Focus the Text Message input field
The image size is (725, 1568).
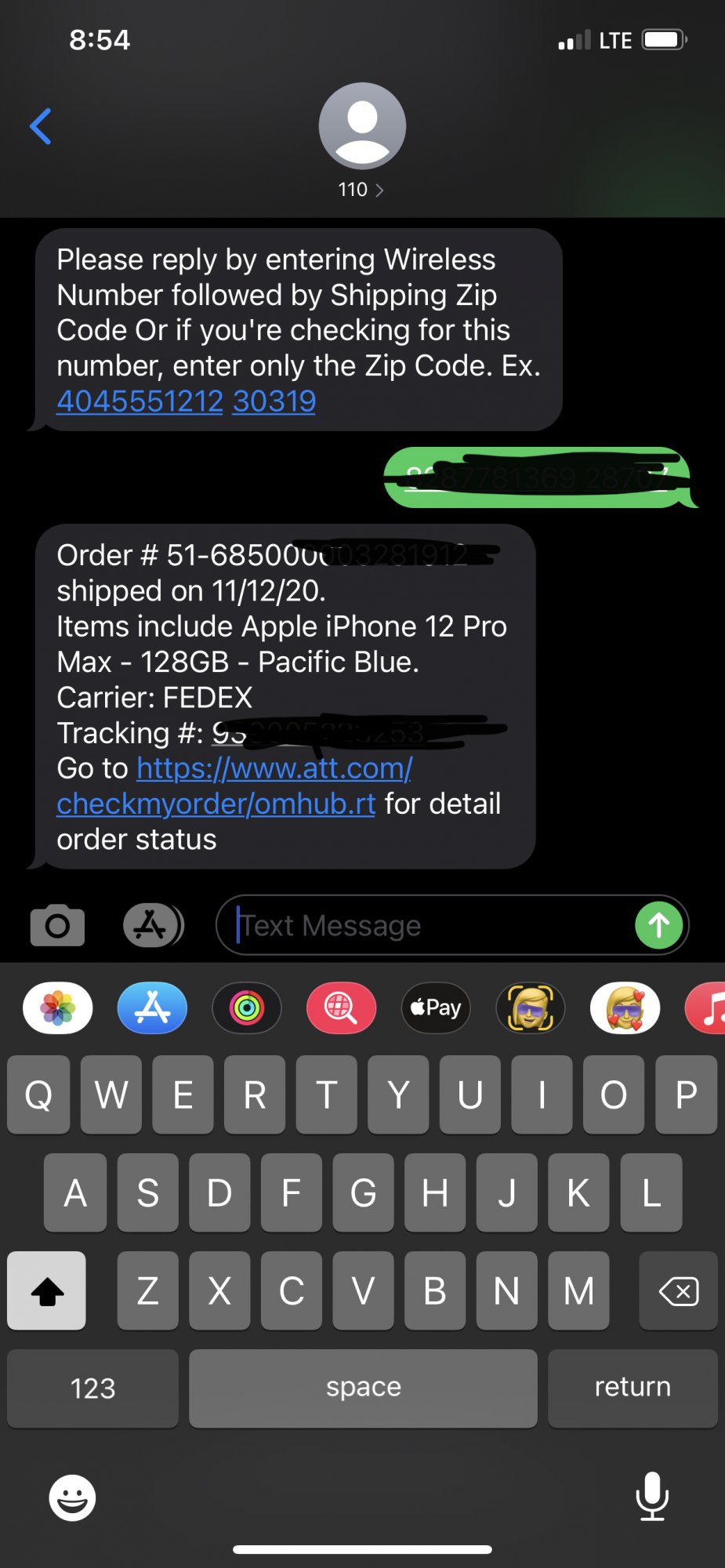(431, 926)
